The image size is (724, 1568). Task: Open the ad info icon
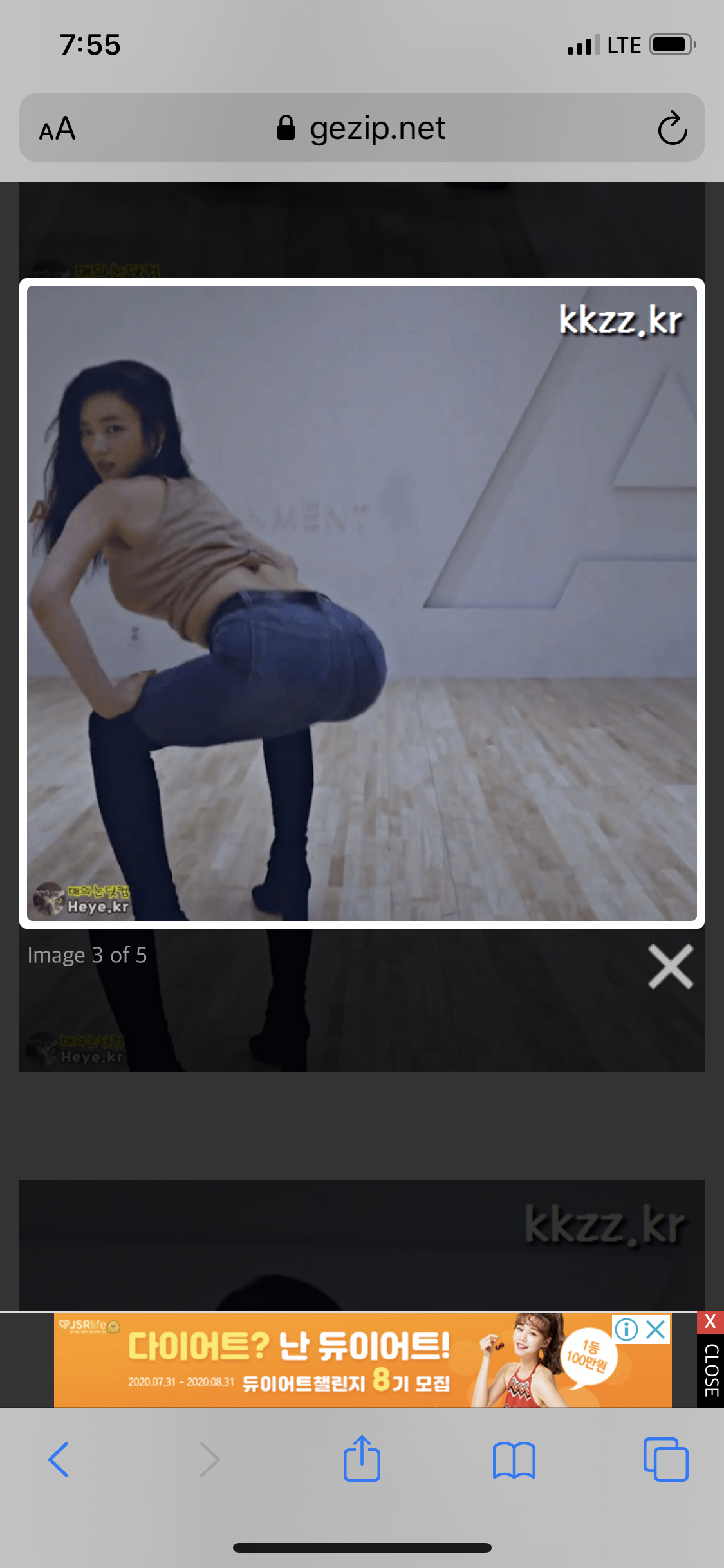(626, 1329)
